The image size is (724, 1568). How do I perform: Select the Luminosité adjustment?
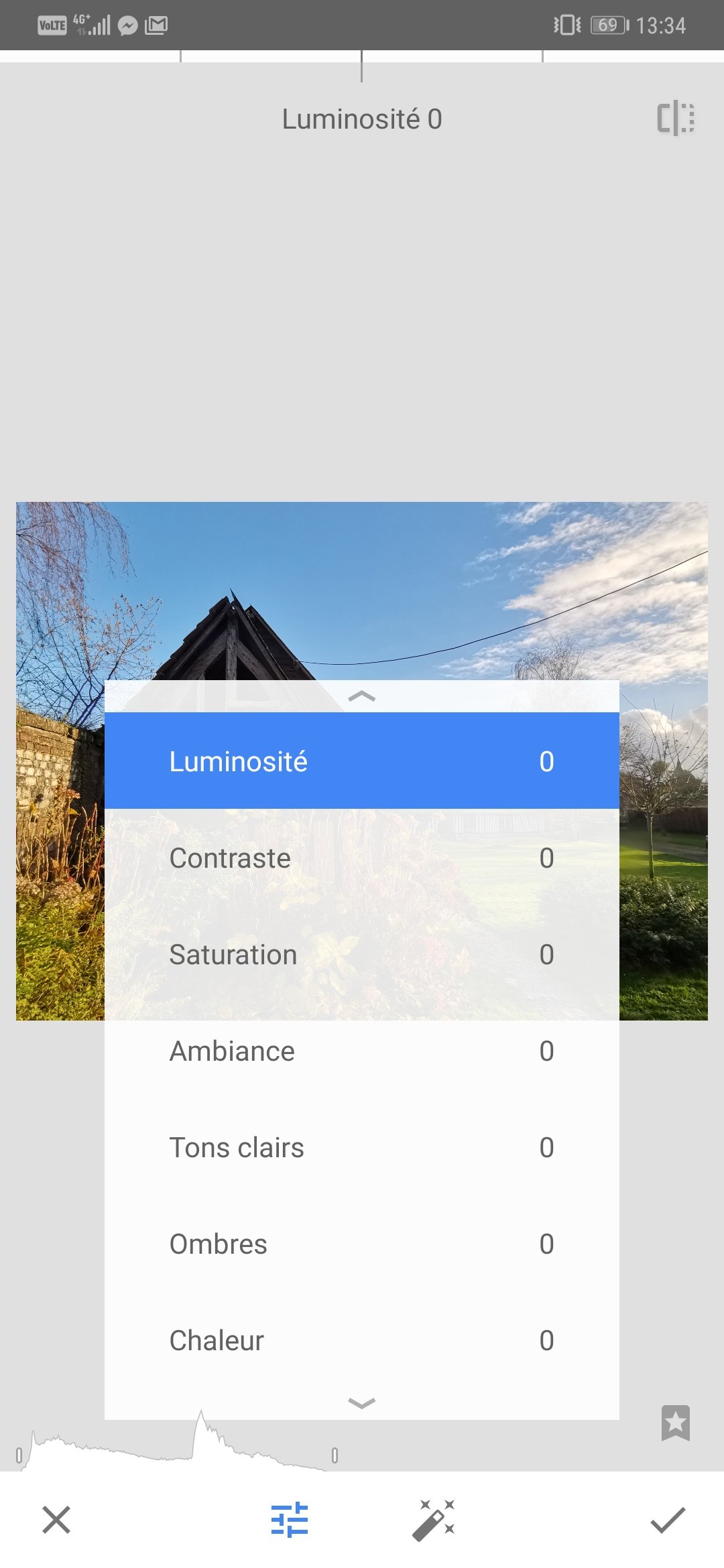(x=361, y=761)
